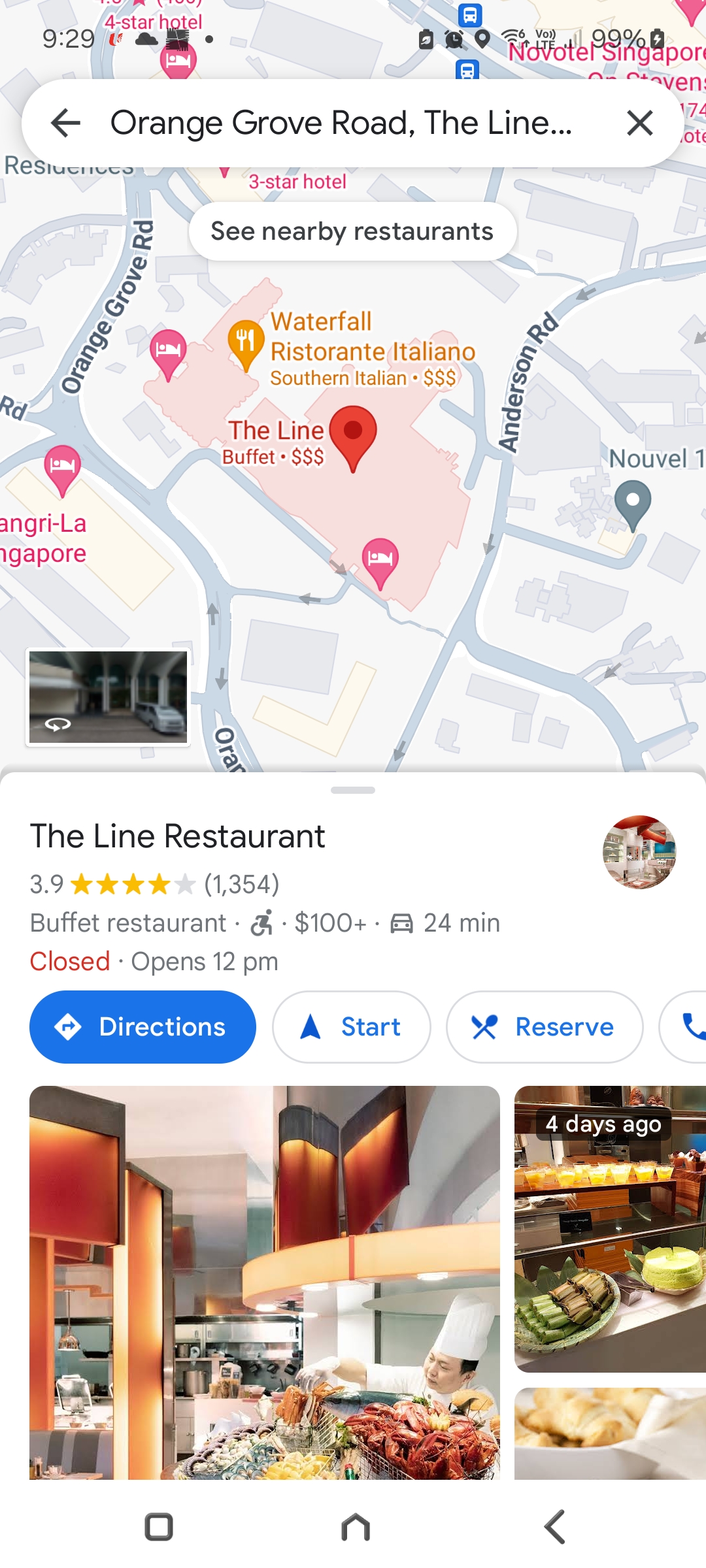Expand the place details sheet handle
This screenshot has width=706, height=1568.
coord(353,790)
